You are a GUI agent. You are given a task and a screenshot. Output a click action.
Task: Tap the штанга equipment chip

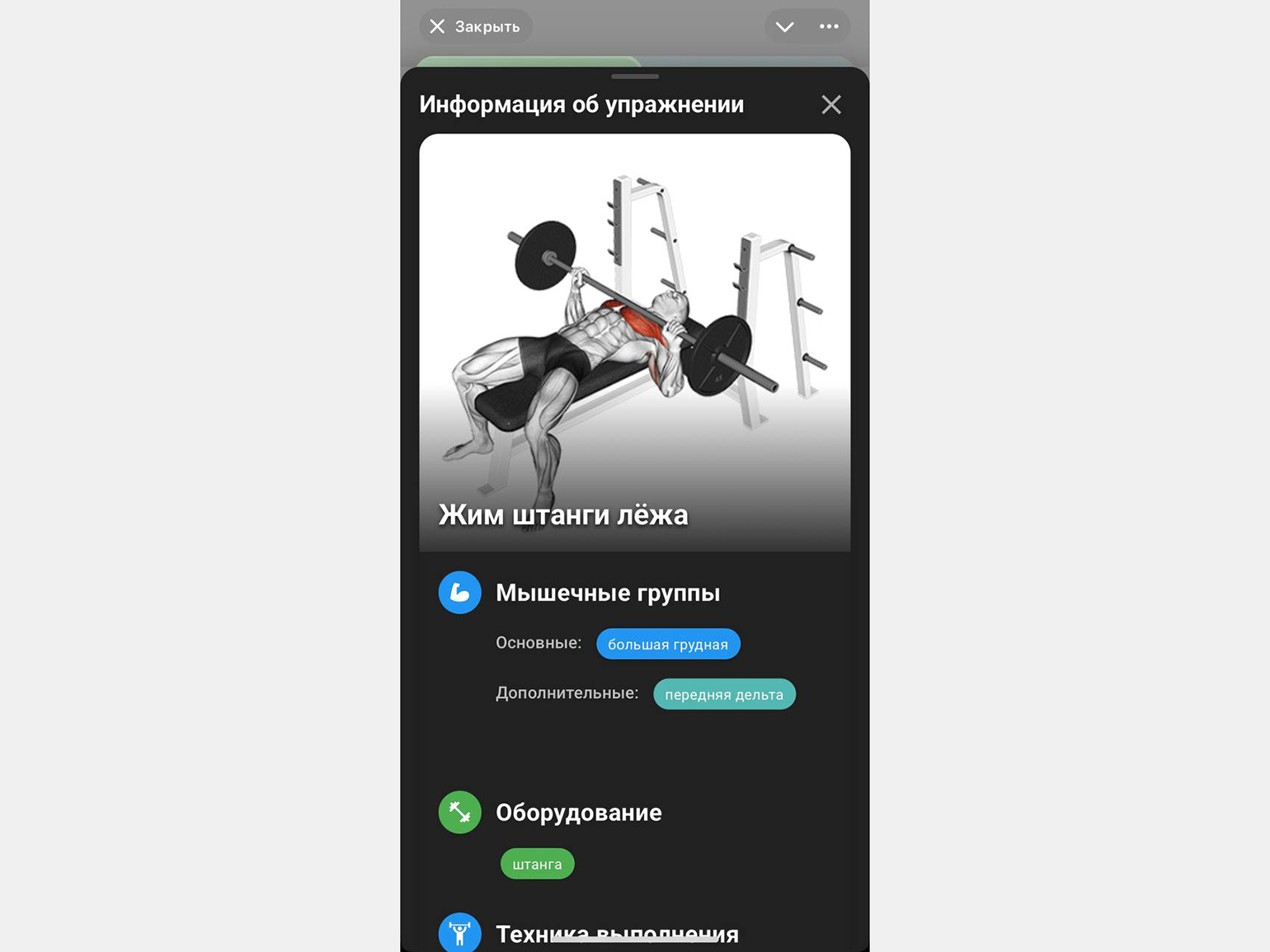(537, 864)
